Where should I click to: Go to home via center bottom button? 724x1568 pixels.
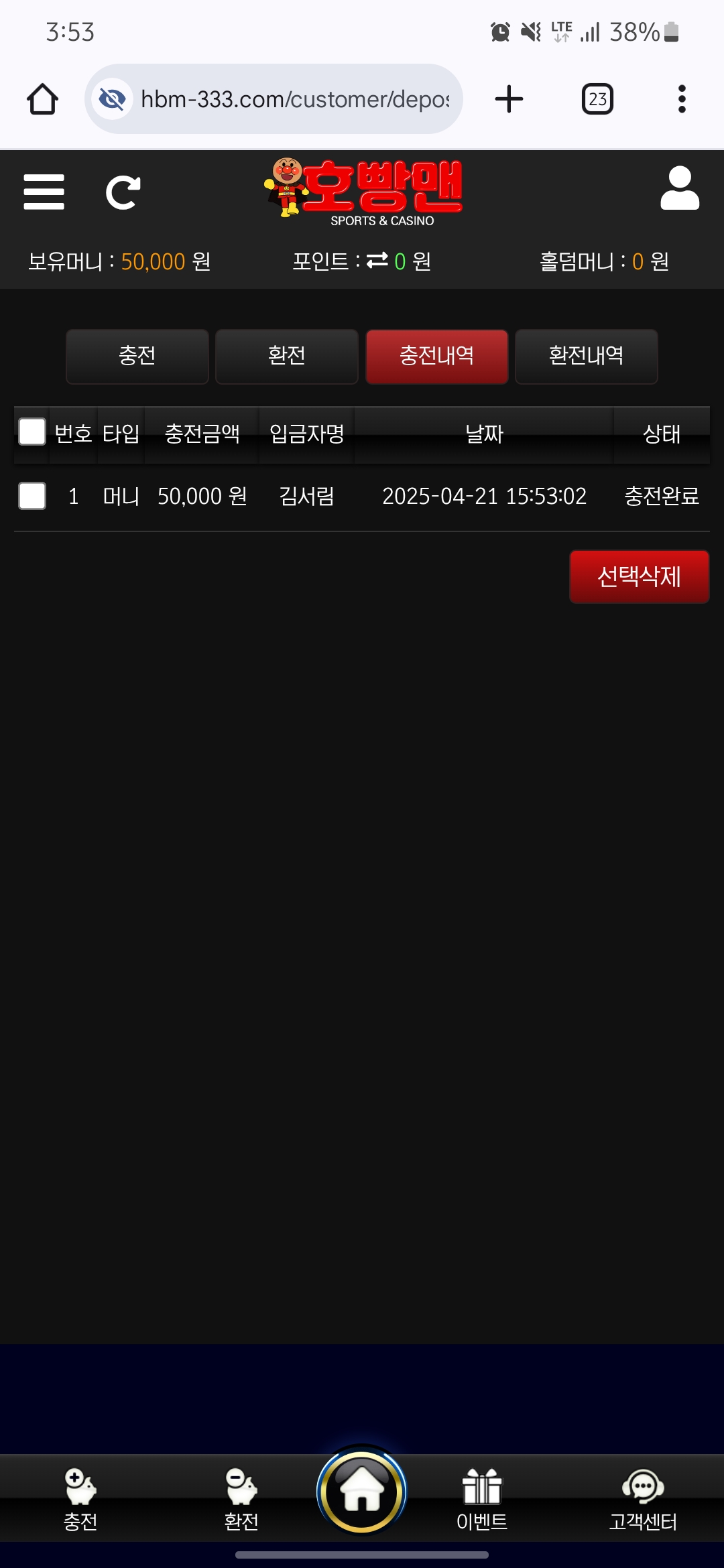click(362, 1492)
